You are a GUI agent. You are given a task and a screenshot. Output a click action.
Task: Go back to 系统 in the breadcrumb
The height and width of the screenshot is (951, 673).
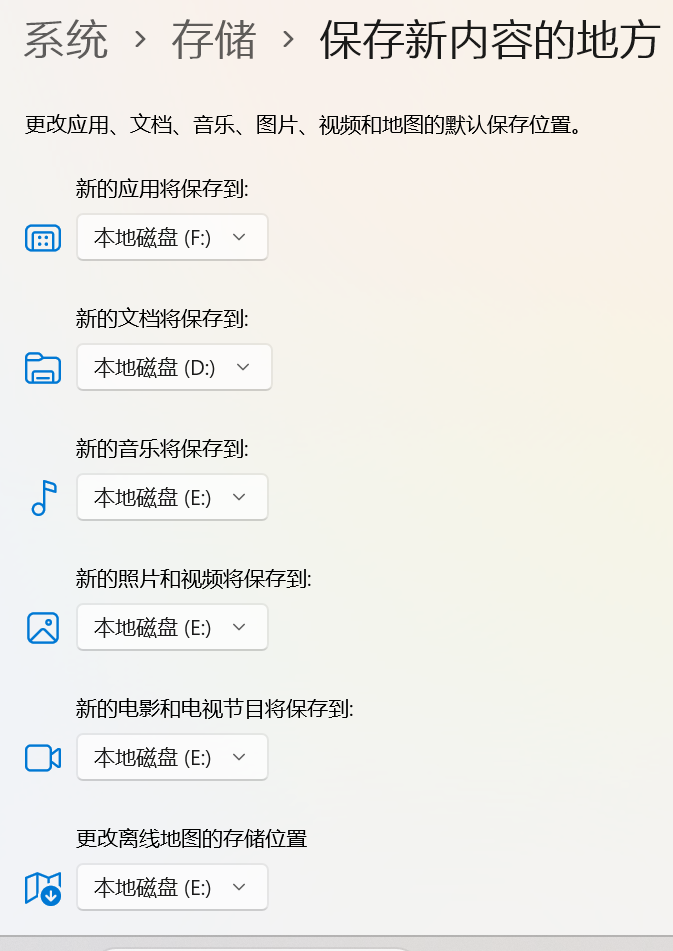tap(66, 40)
